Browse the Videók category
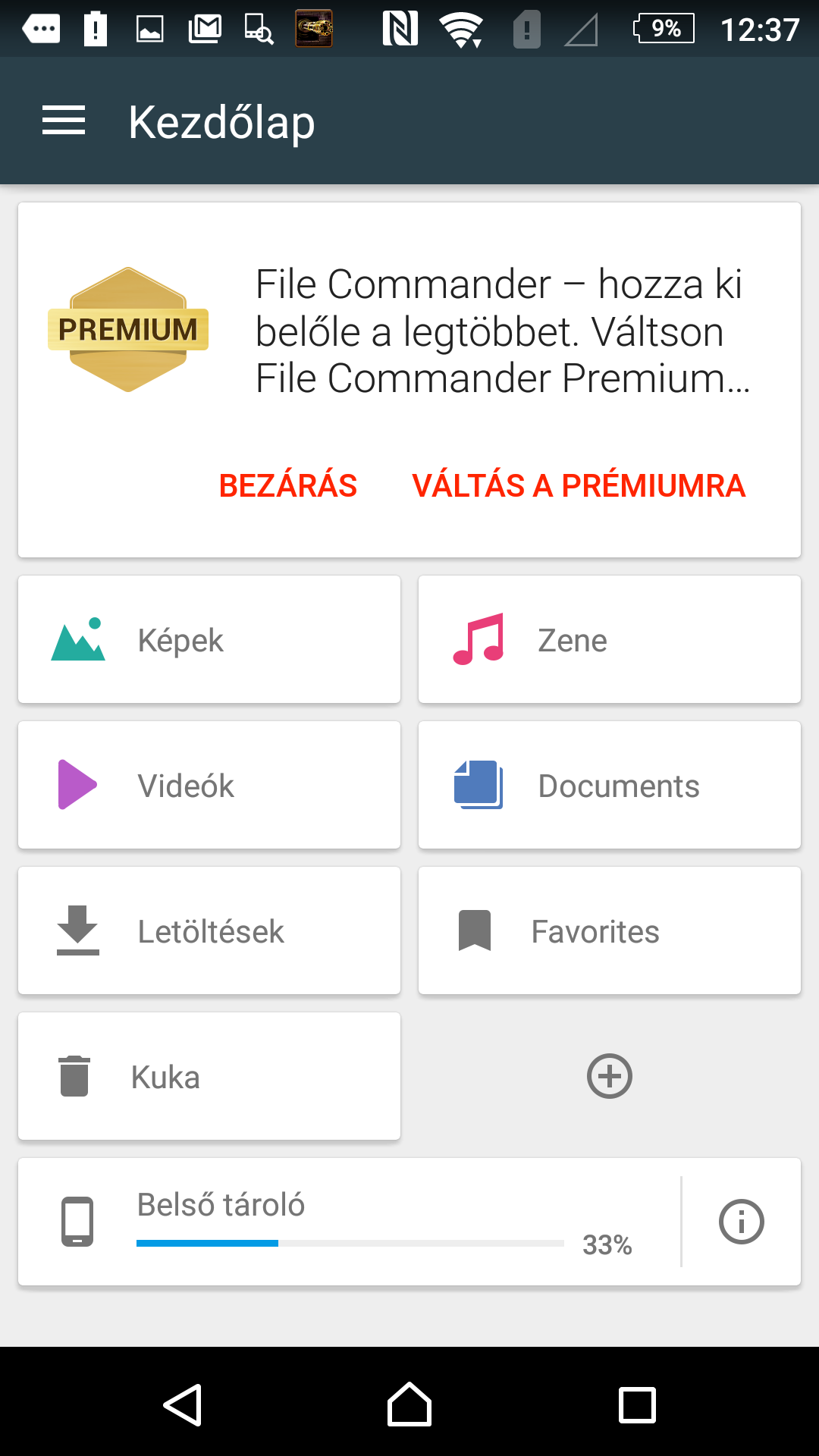This screenshot has height=1456, width=819. click(209, 785)
